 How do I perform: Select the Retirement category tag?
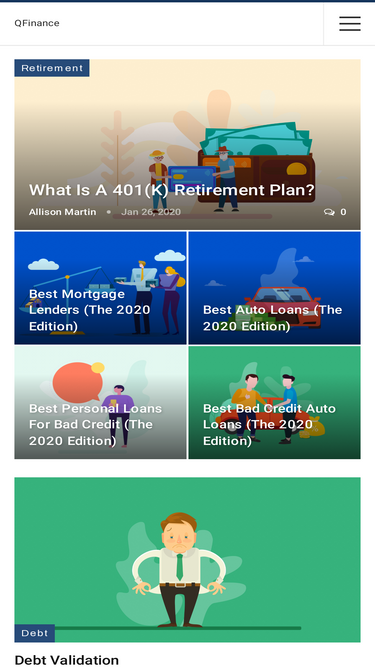(52, 68)
